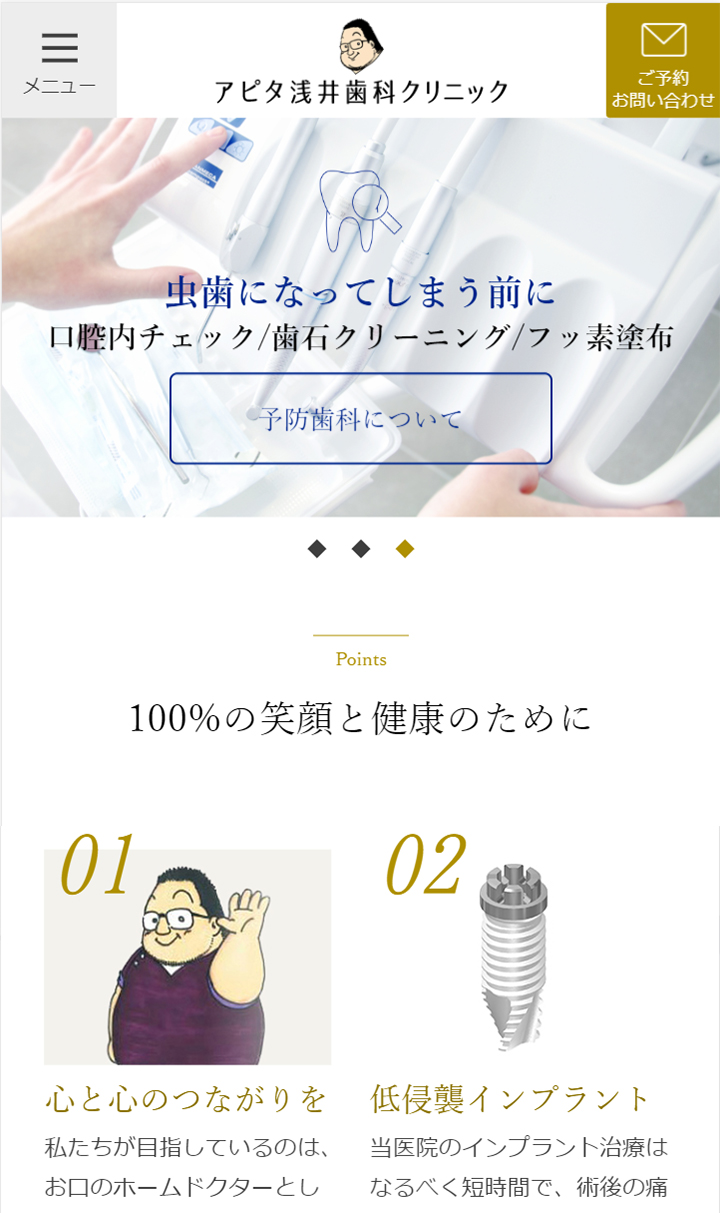Select the first carousel slide dot
Screen dimensions: 720x1213
click(x=317, y=548)
